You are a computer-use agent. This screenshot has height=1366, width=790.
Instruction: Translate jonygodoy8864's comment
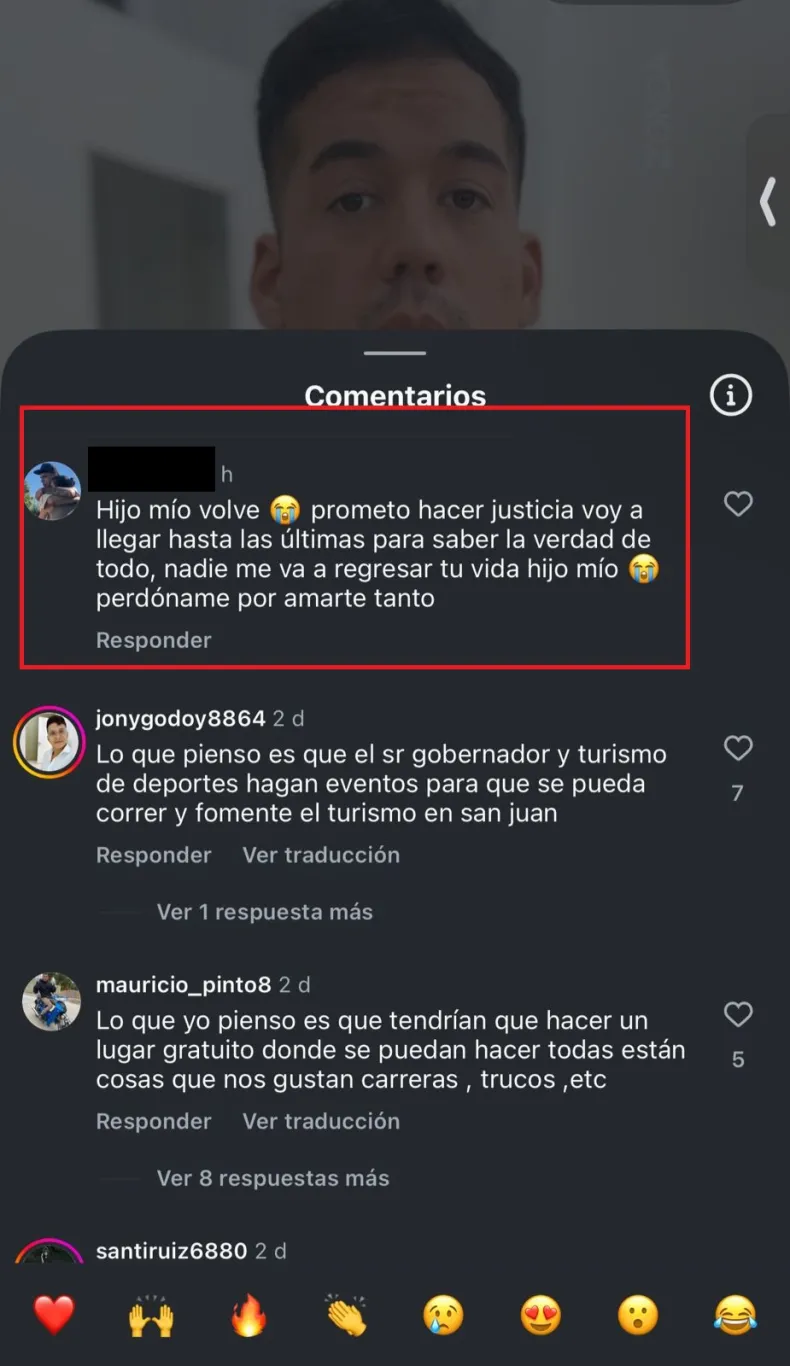(x=321, y=855)
